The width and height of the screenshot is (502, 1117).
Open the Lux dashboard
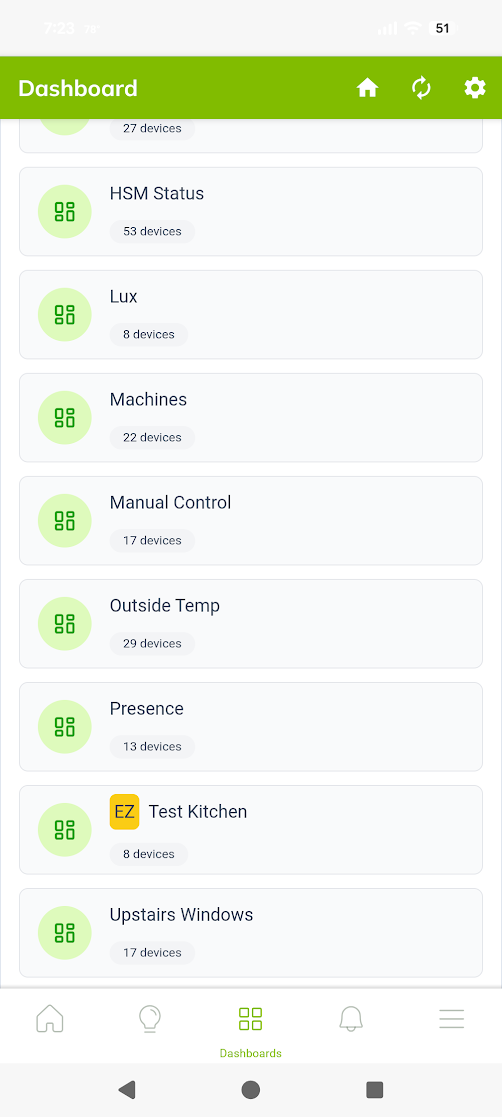click(251, 315)
